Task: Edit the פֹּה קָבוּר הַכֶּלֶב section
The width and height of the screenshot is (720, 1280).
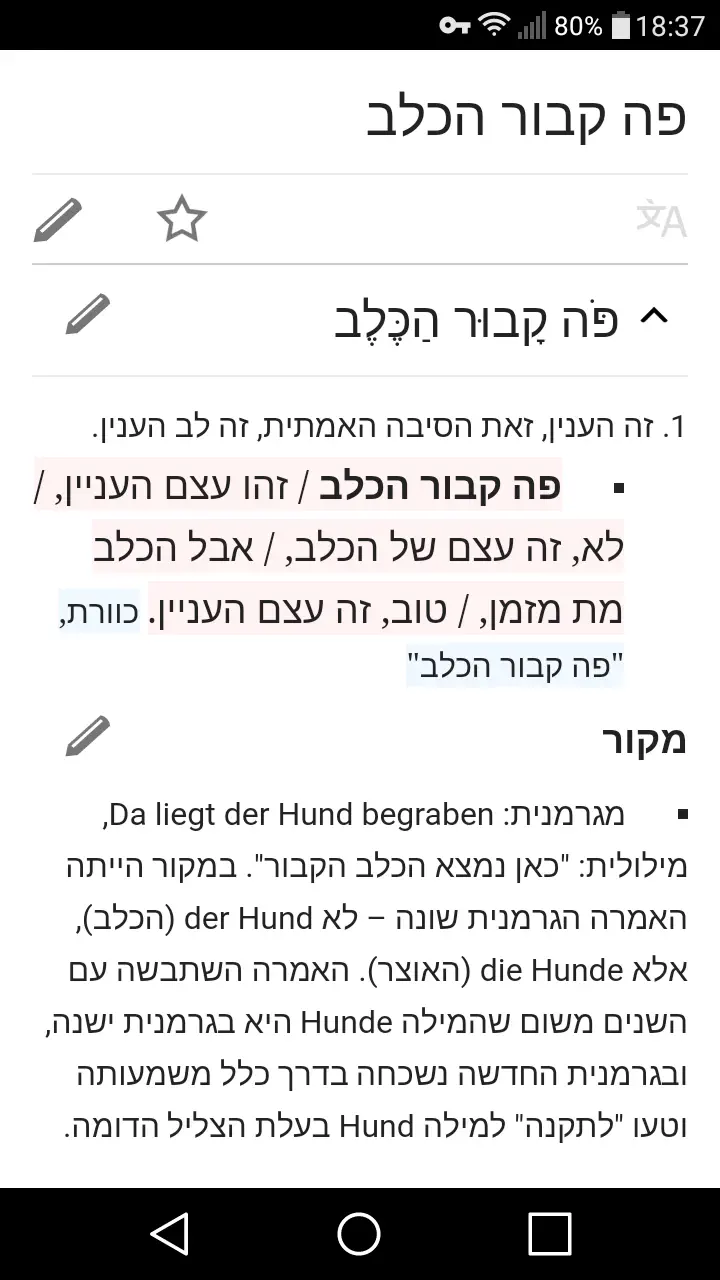Action: point(88,315)
